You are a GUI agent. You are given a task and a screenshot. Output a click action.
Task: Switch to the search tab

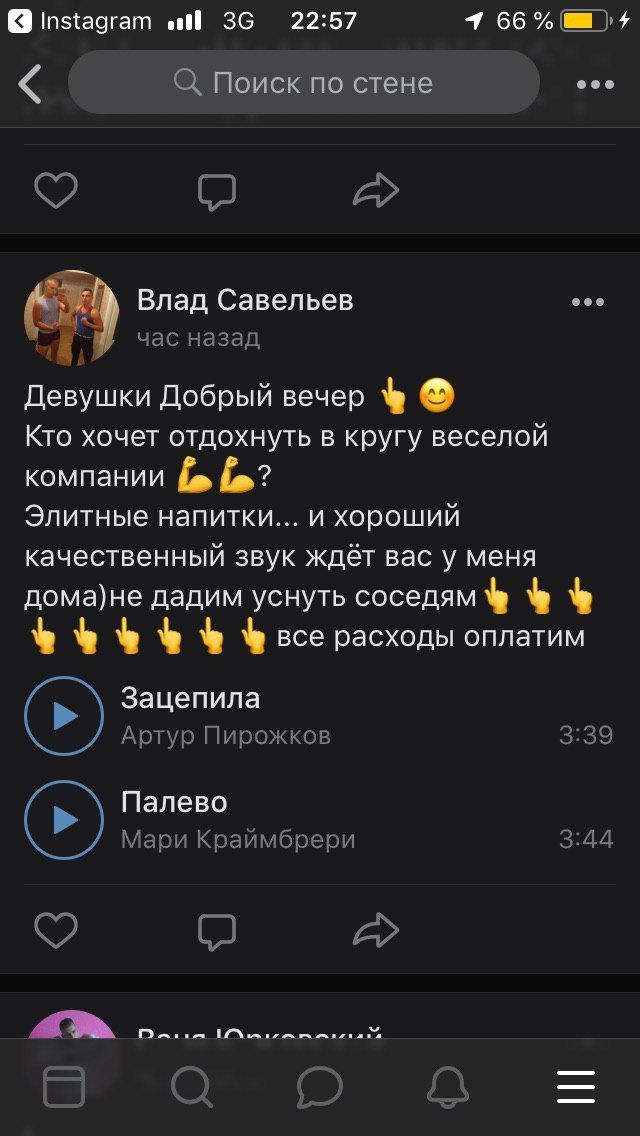[191, 1087]
